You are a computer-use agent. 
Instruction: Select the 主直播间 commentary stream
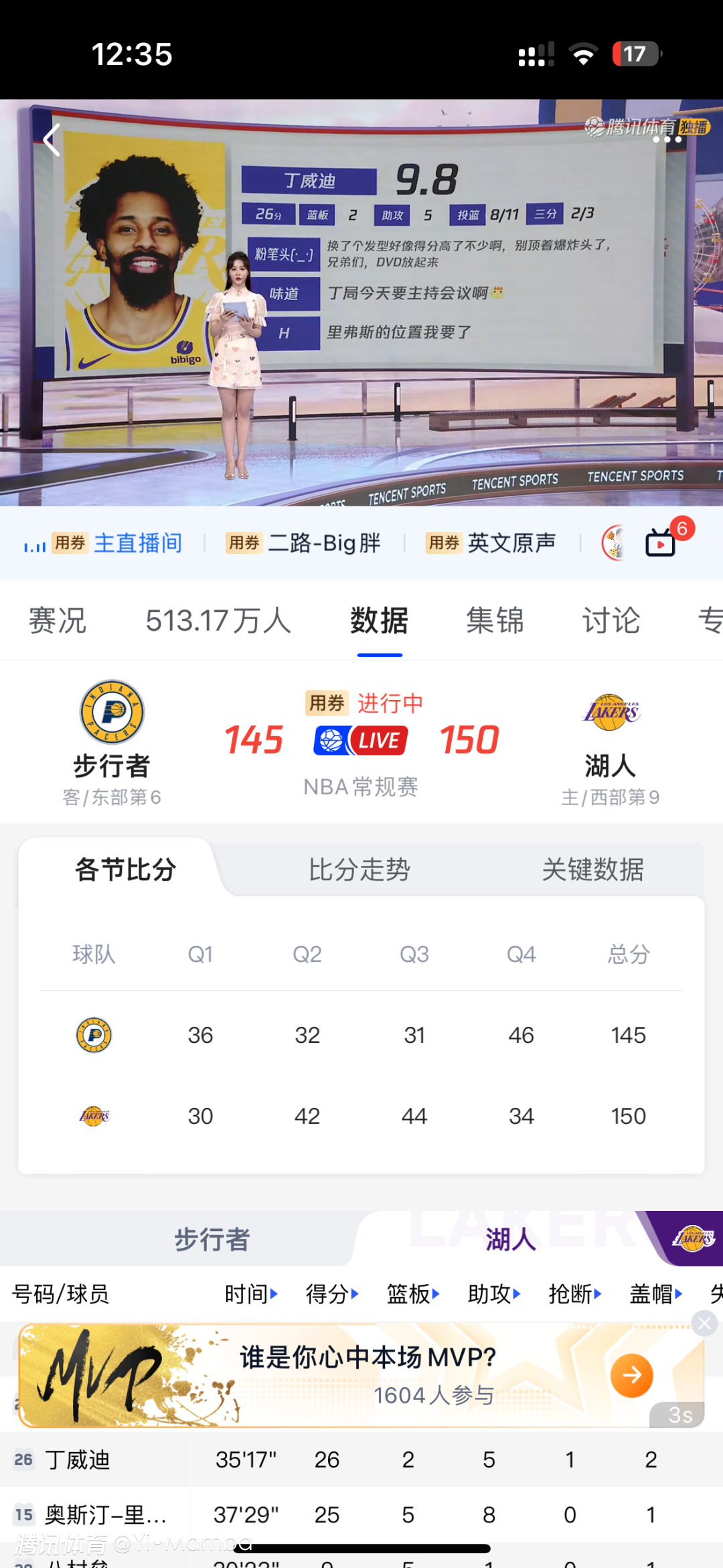tap(137, 543)
